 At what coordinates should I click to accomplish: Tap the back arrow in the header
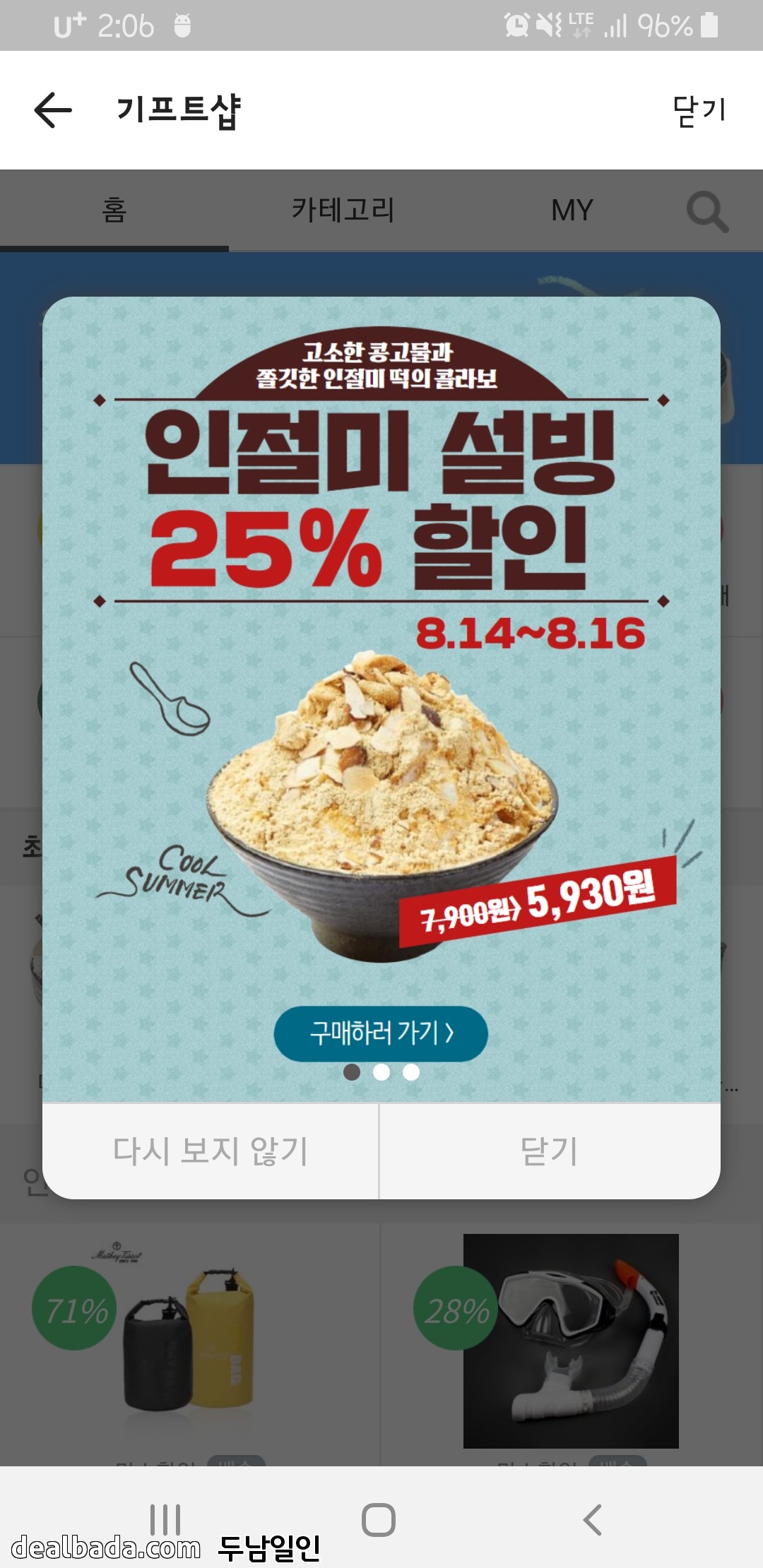pos(53,110)
